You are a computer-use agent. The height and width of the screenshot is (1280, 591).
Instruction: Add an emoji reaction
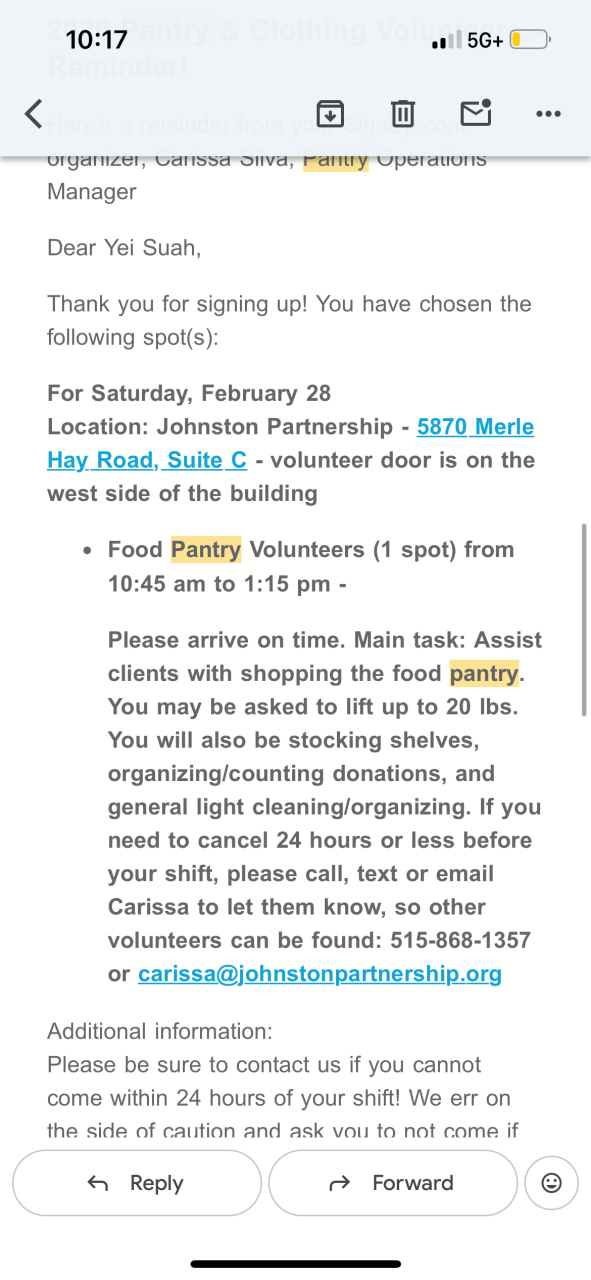(x=551, y=1183)
